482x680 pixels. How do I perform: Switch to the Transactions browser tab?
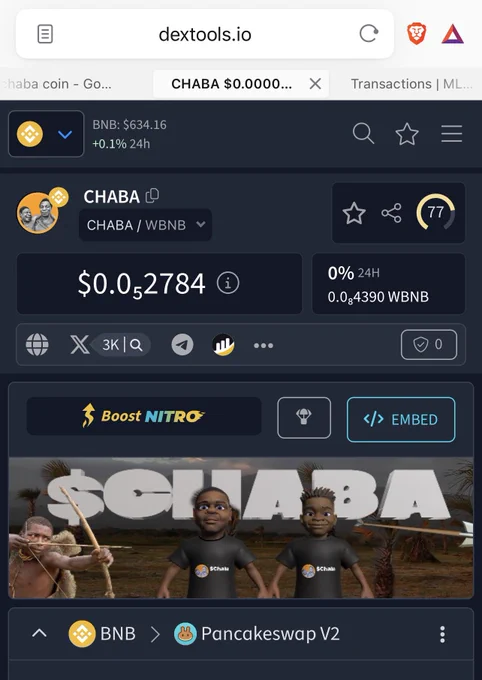[411, 84]
